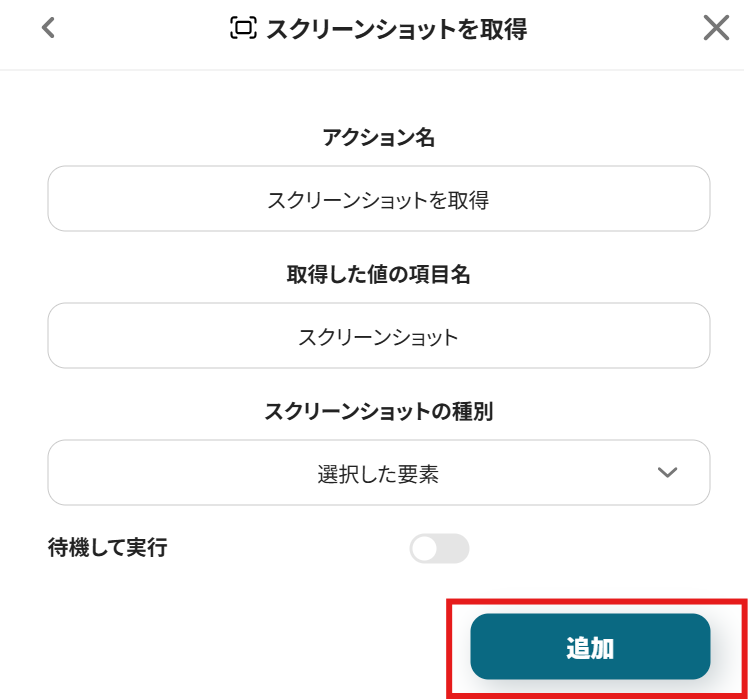748x700 pixels.
Task: Expand the スクリーンショットの種別 dropdown
Action: click(378, 473)
